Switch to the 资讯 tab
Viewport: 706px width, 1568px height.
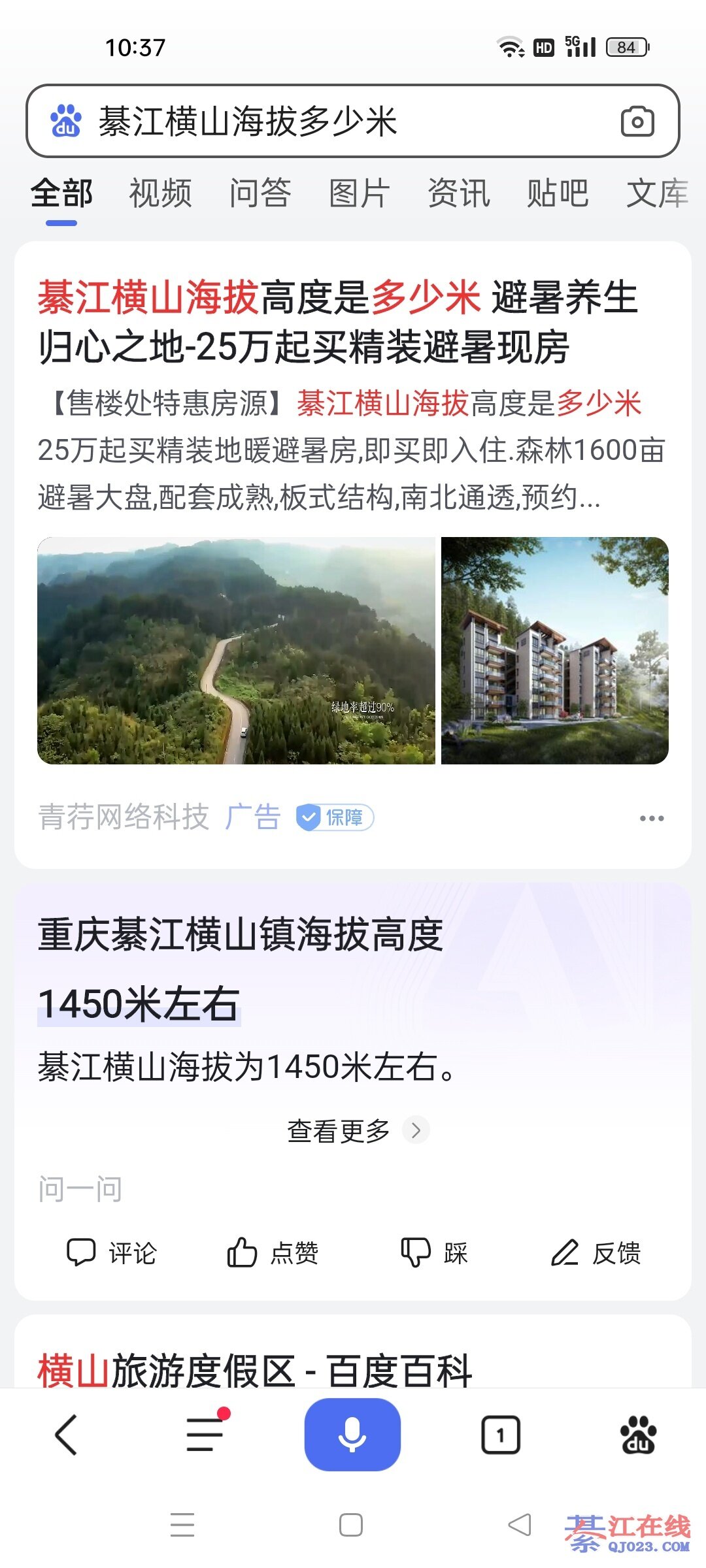tap(458, 193)
